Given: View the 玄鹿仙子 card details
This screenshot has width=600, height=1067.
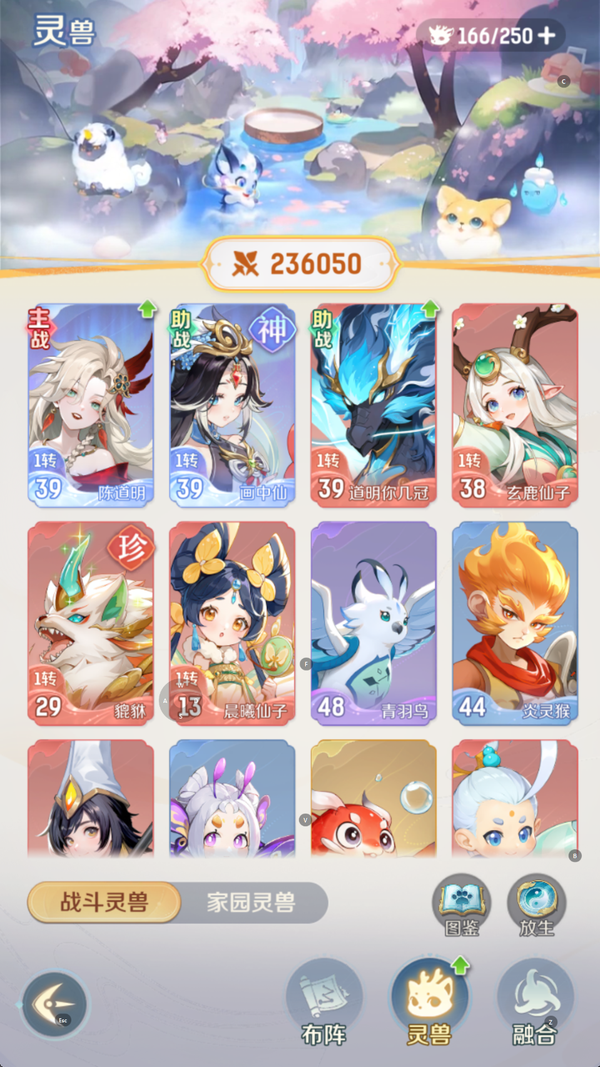Looking at the screenshot, I should [515, 404].
